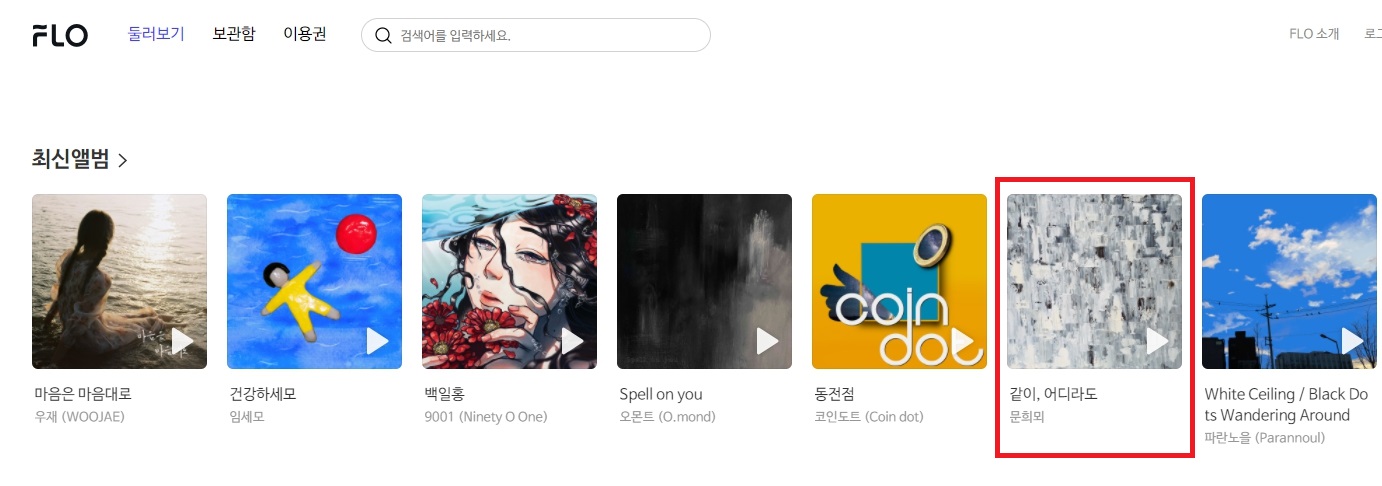Play the Spell on you album

click(766, 341)
